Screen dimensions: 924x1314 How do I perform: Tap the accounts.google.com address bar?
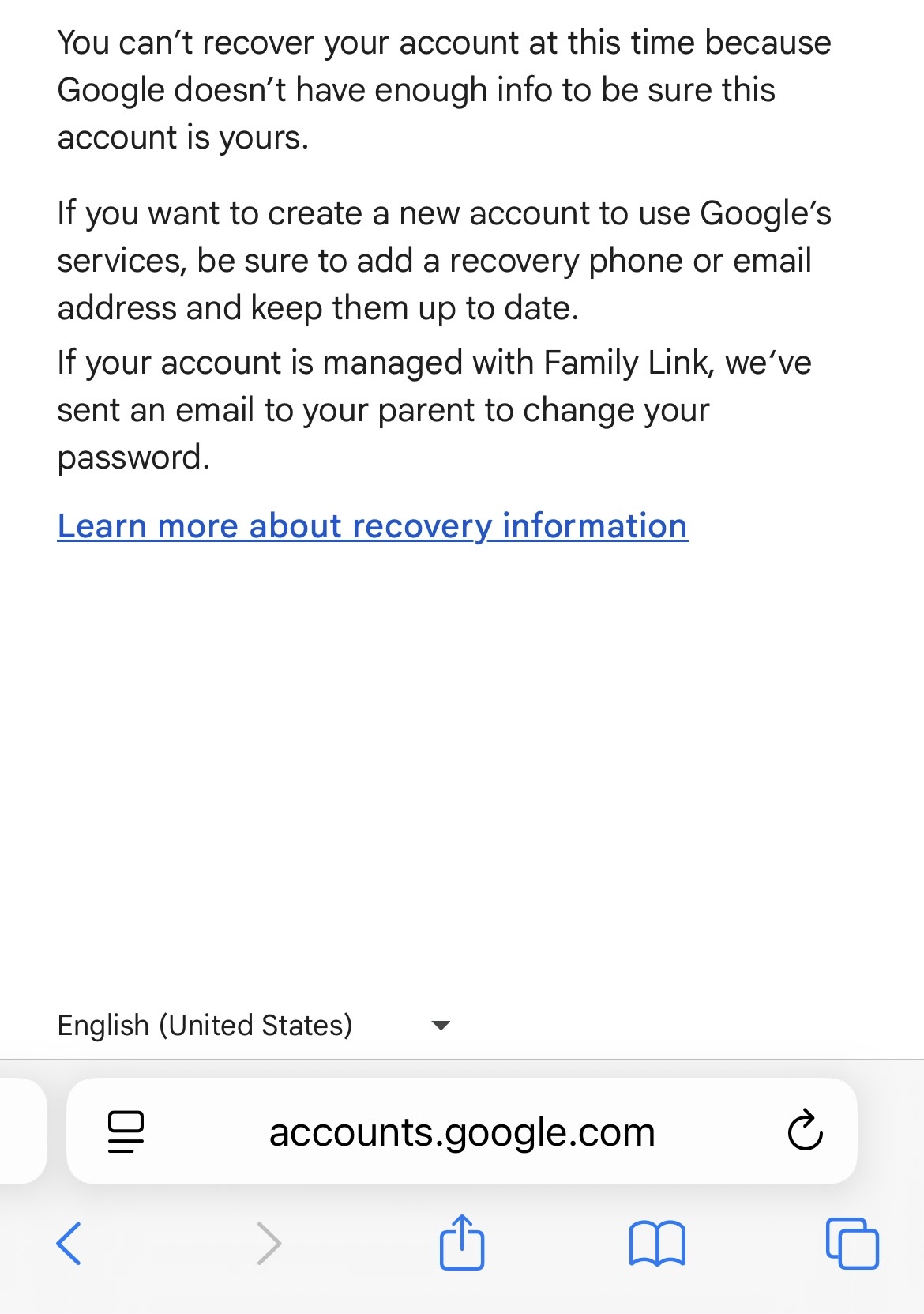[462, 1131]
